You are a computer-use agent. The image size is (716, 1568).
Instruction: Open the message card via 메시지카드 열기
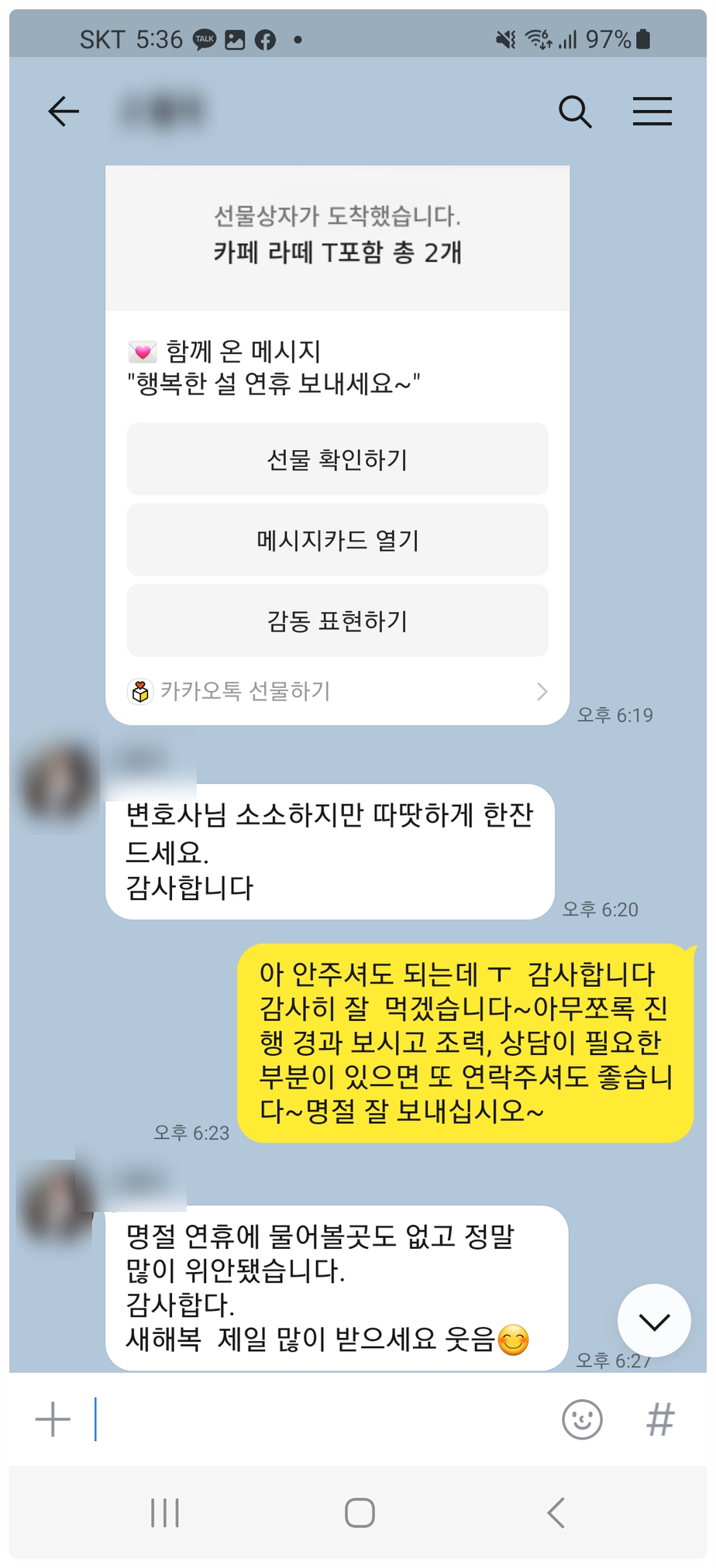tap(337, 540)
